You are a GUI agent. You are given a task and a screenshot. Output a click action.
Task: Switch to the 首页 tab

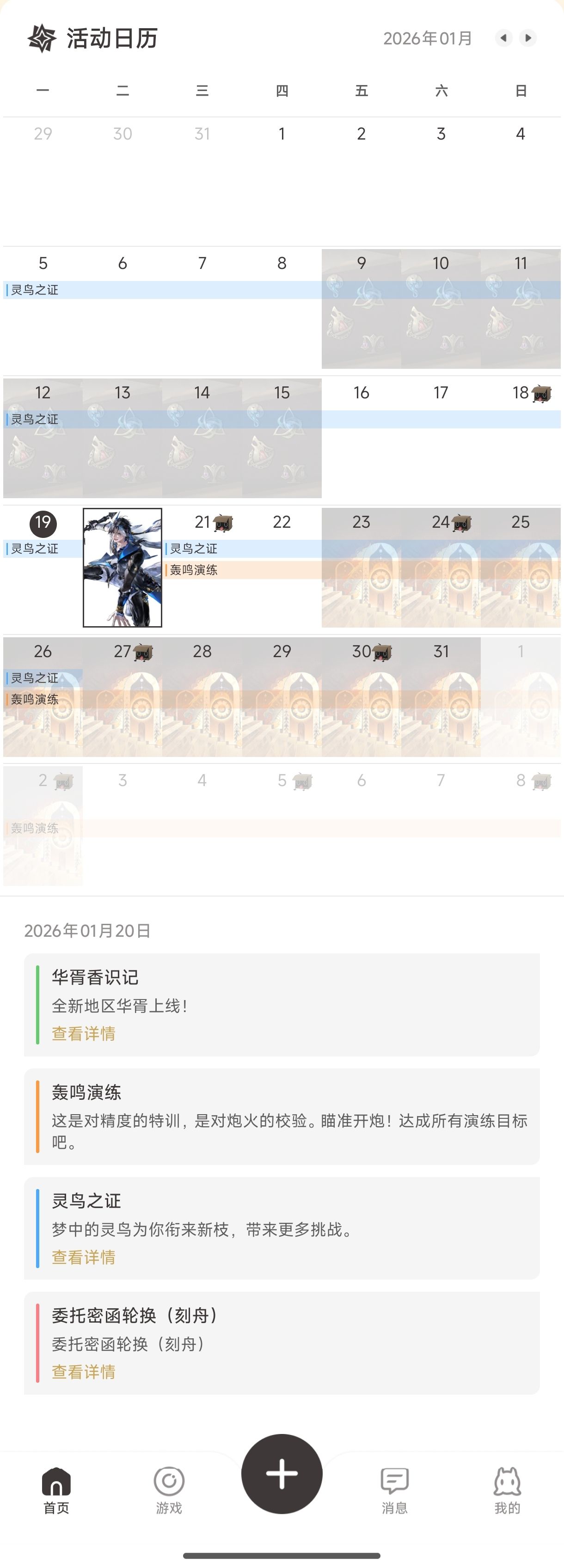point(56,1489)
